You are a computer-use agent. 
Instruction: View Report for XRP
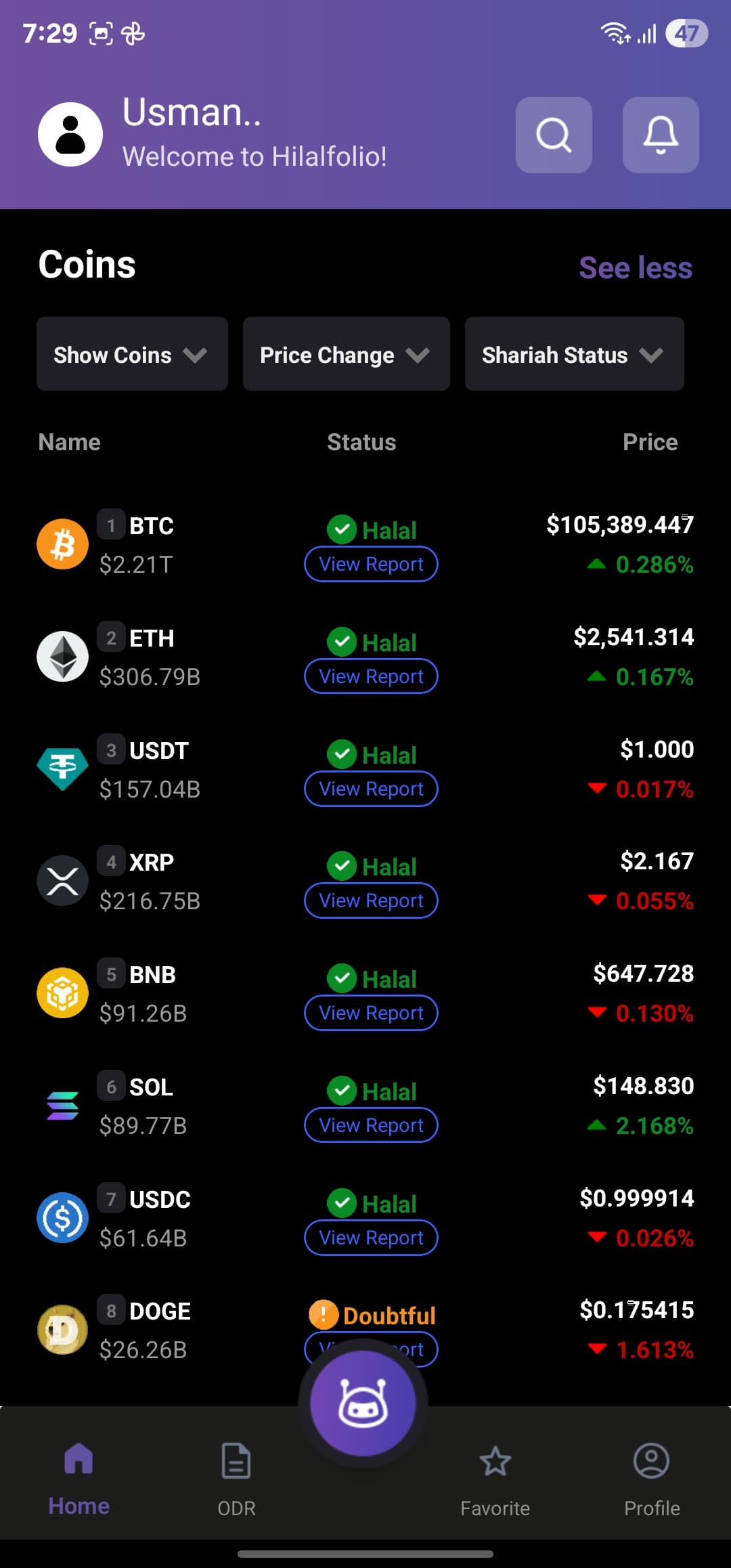tap(371, 900)
